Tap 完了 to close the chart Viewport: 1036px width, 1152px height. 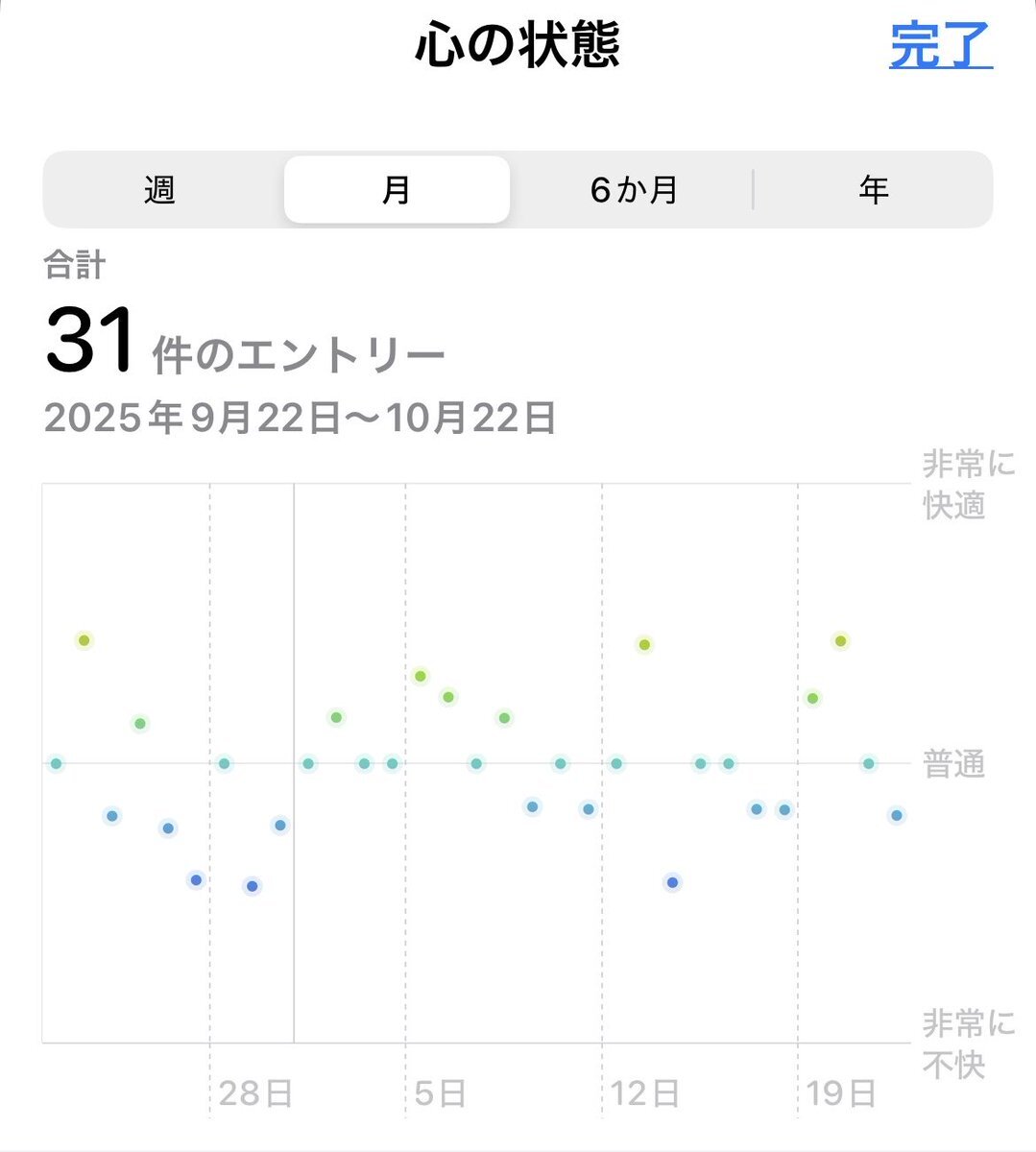940,46
